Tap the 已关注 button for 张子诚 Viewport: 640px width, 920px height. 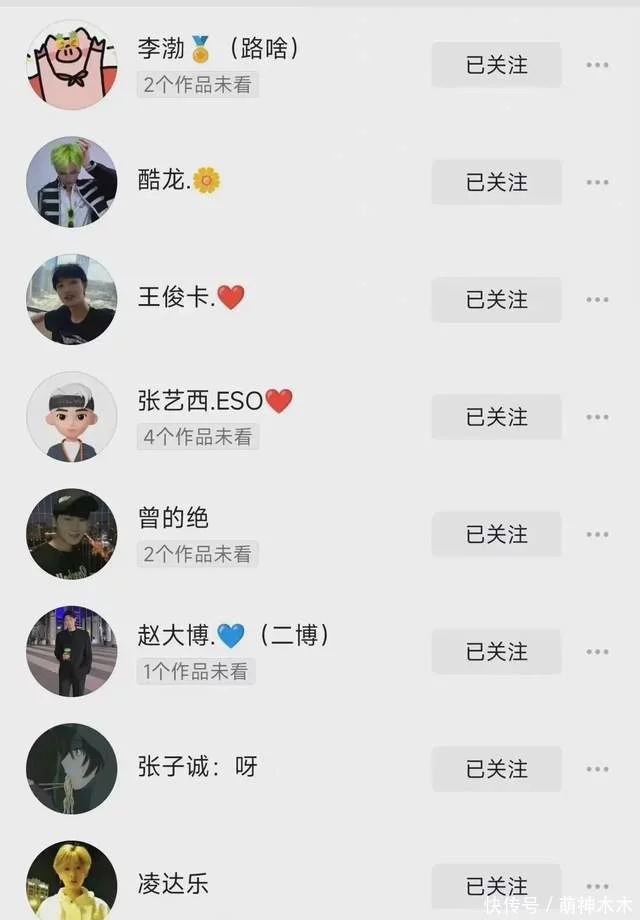tap(496, 768)
